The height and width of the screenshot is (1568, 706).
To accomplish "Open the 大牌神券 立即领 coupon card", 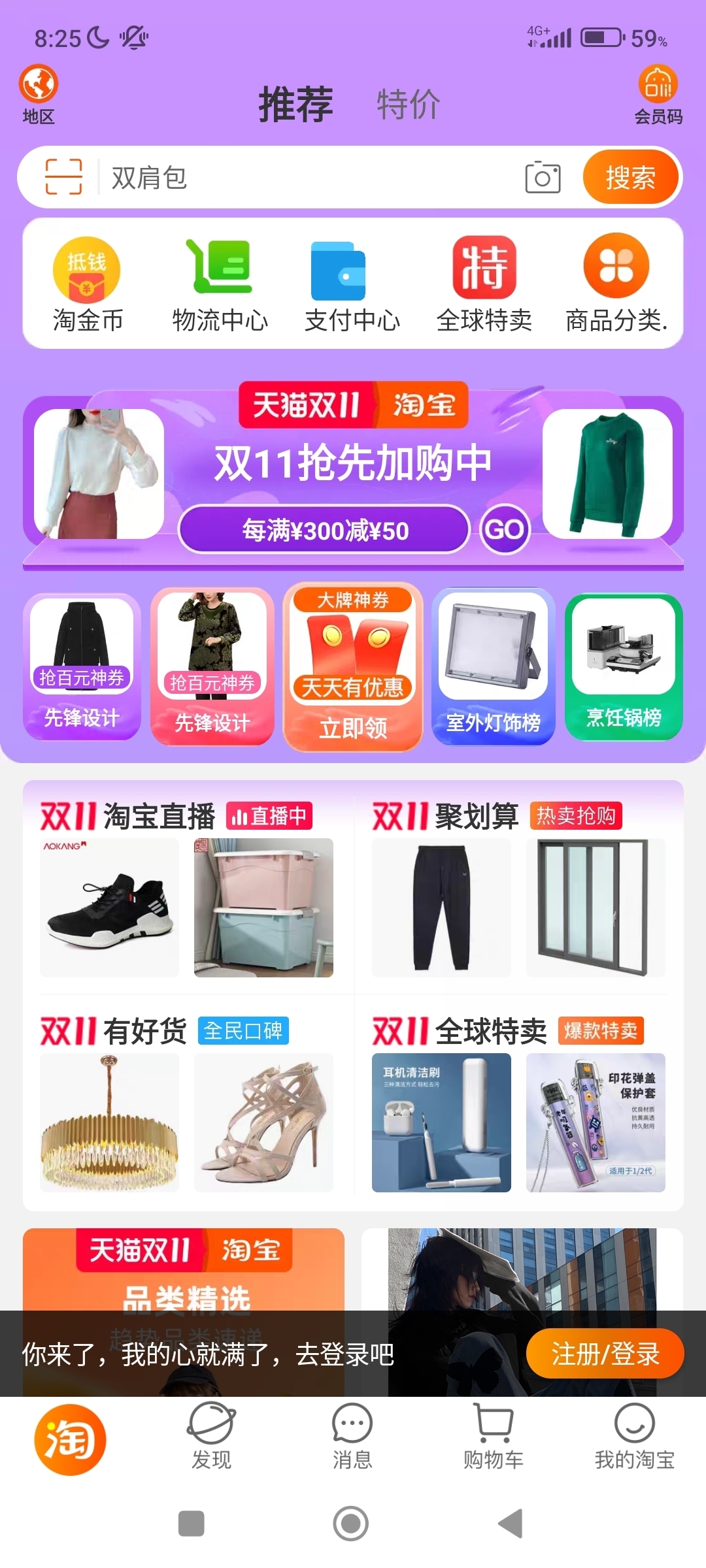I will tap(353, 667).
